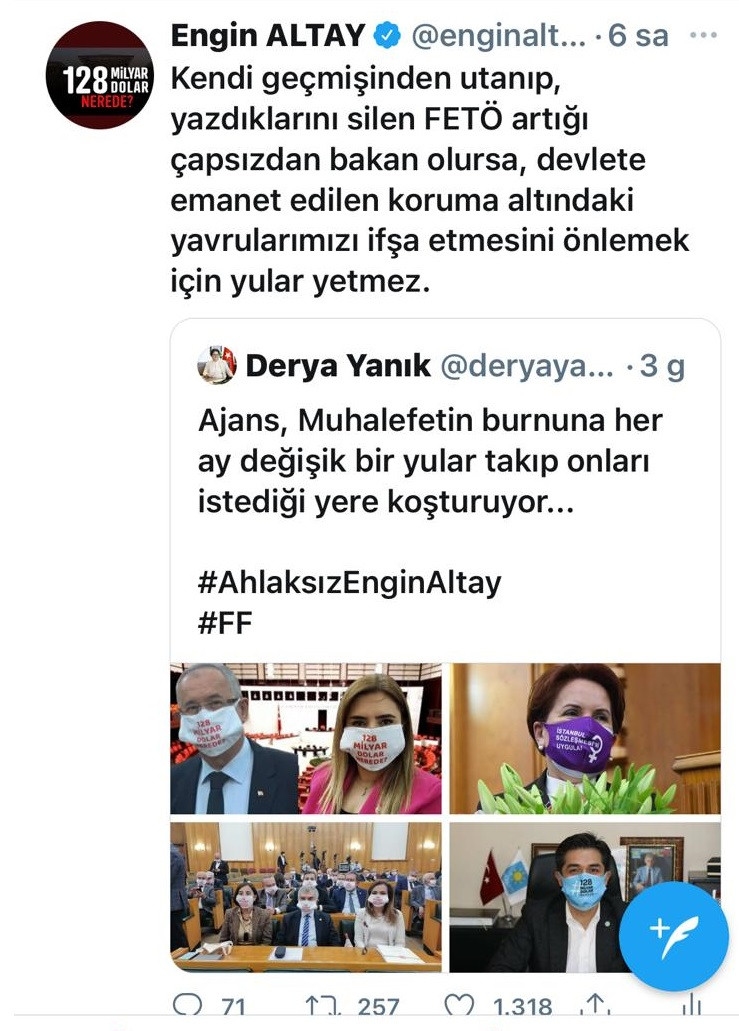Open Derya Yanık's profile picture
Viewport: 739px width, 1031px height.
coord(215,362)
